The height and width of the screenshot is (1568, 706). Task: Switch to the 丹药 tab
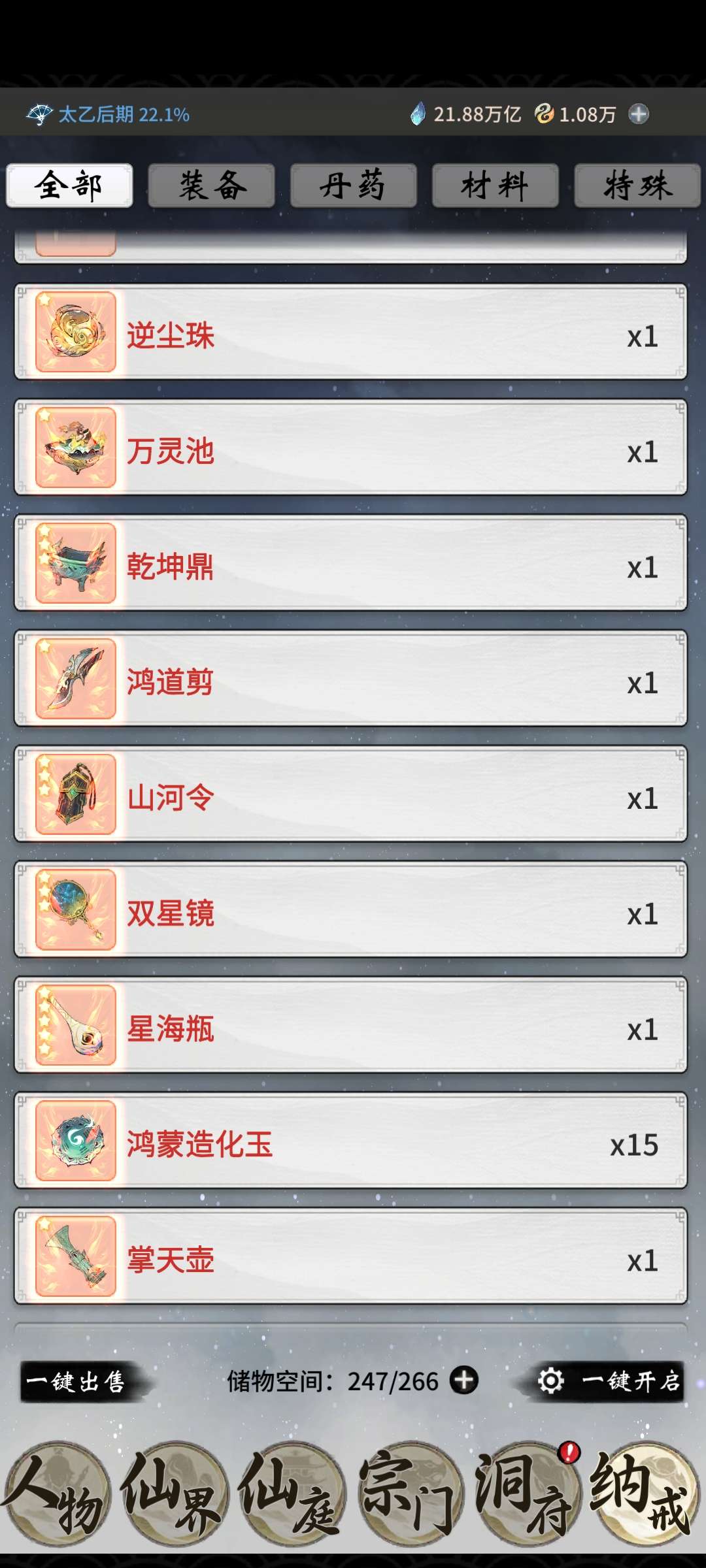click(353, 186)
